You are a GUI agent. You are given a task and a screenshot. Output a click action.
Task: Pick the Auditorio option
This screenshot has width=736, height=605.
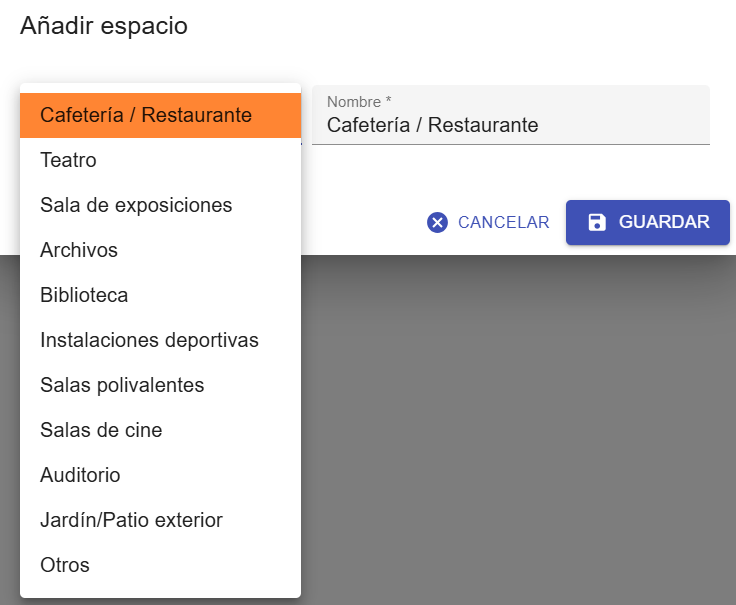(160, 475)
